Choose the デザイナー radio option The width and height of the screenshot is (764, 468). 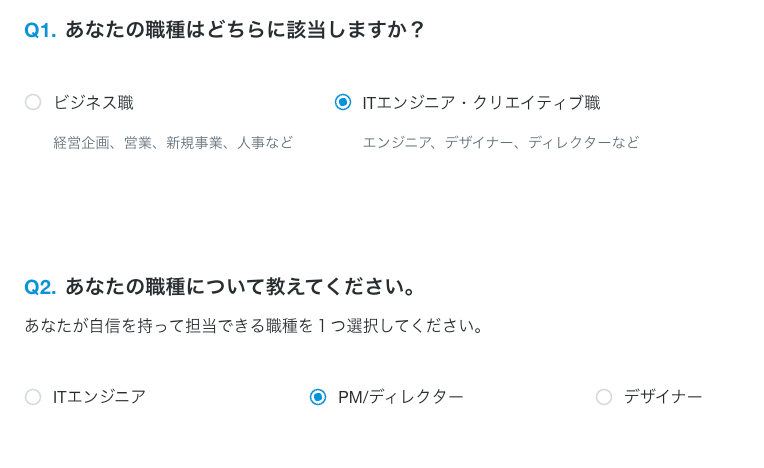604,397
